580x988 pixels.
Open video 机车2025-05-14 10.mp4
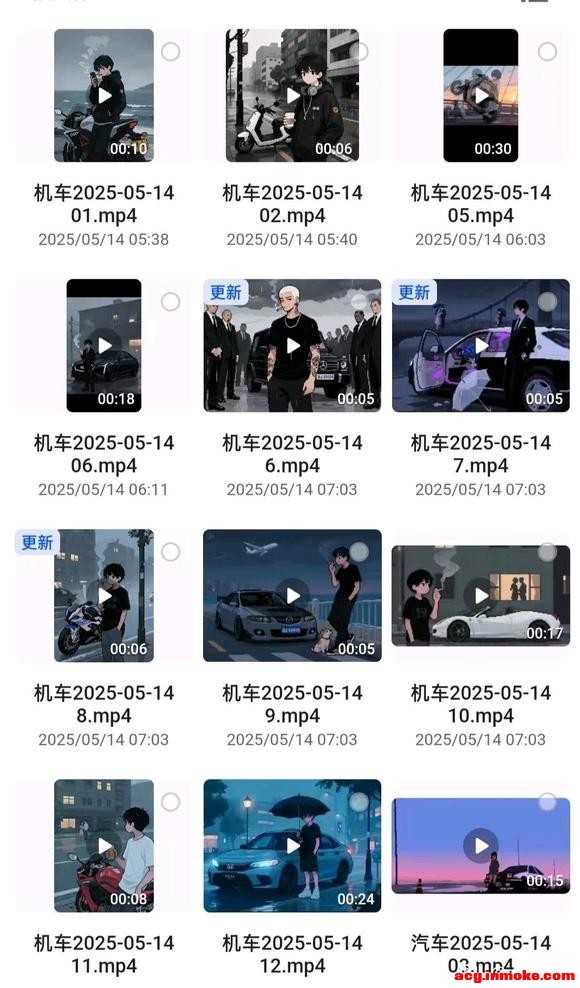[x=481, y=595]
